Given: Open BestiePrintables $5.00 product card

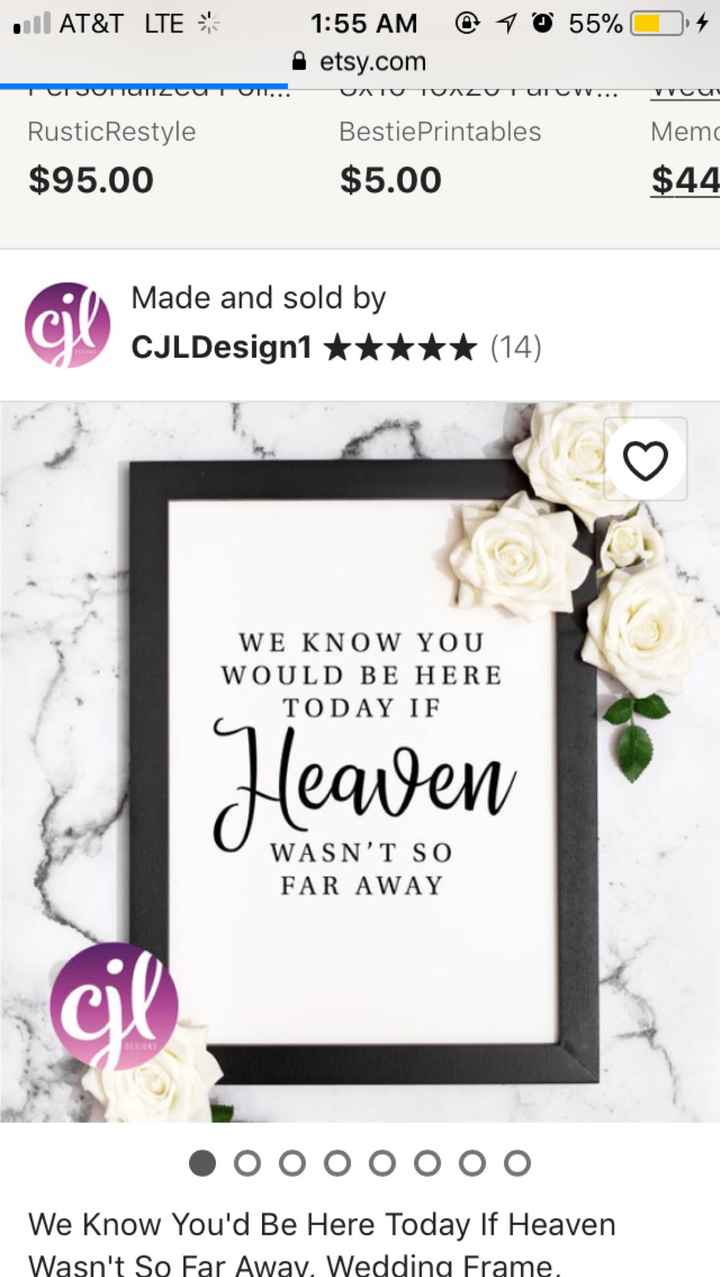Looking at the screenshot, I should tap(440, 155).
